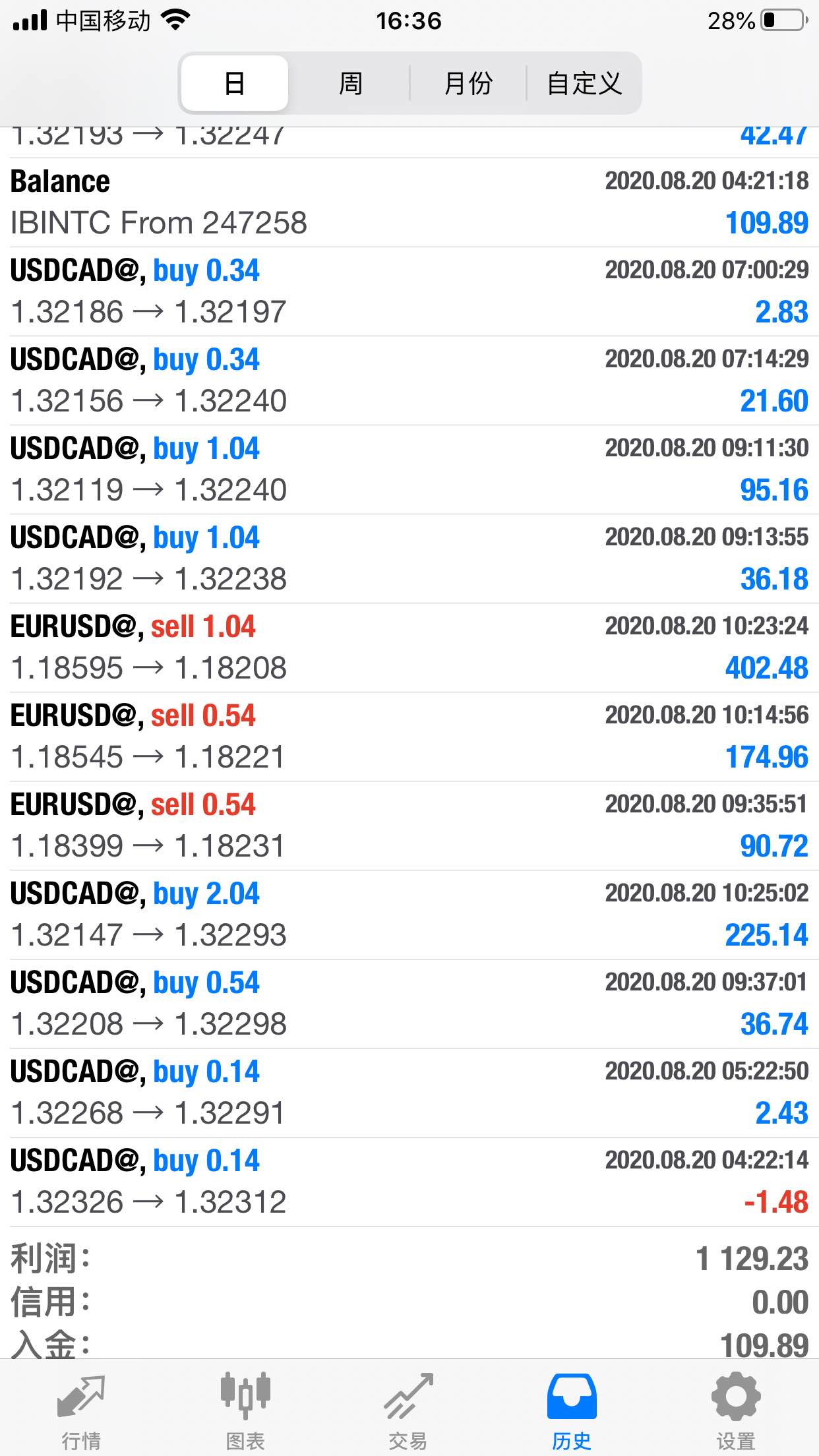Choose the 自定义 custom period
Image resolution: width=819 pixels, height=1456 pixels.
584,83
